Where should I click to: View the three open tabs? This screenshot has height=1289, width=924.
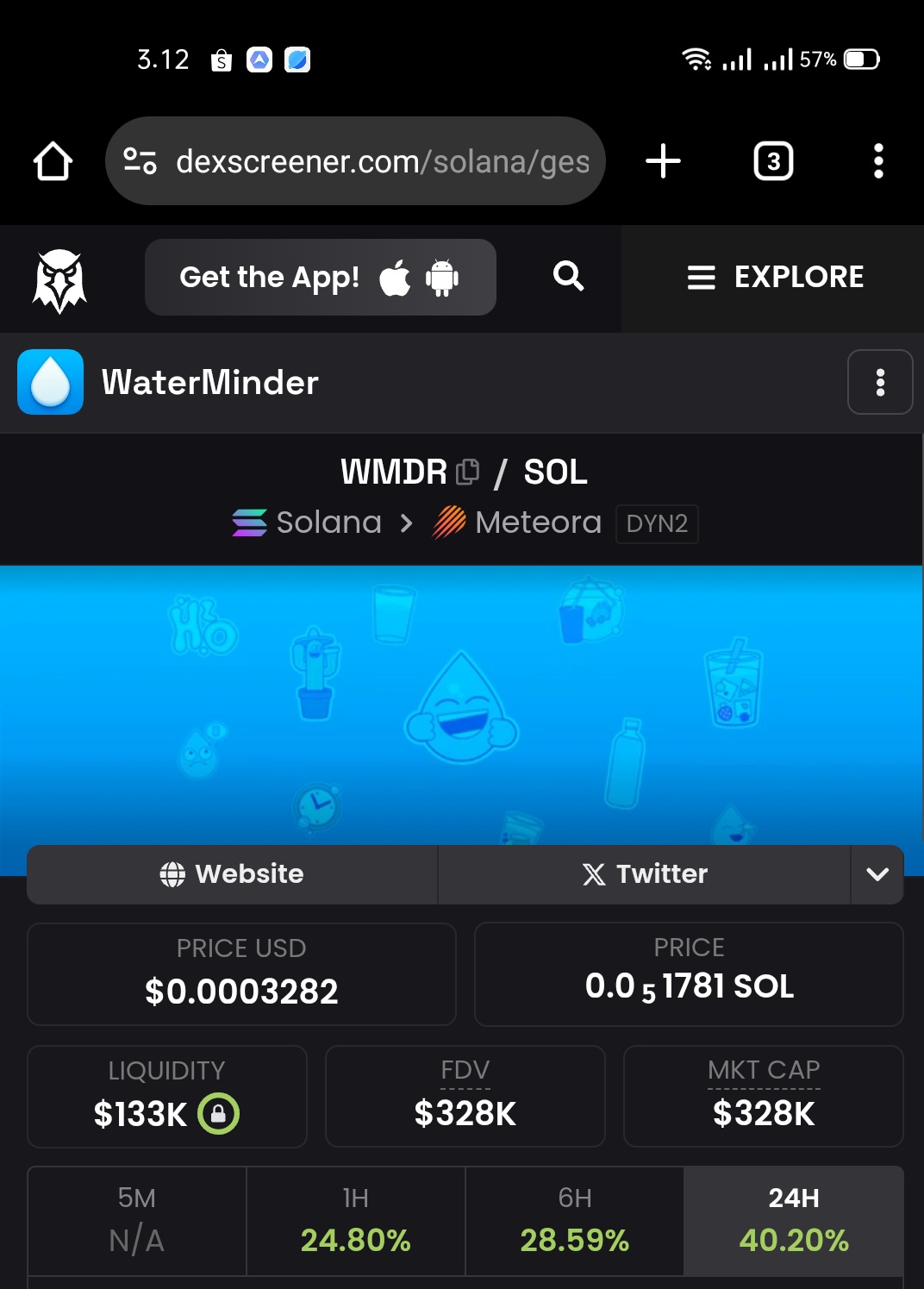[773, 161]
